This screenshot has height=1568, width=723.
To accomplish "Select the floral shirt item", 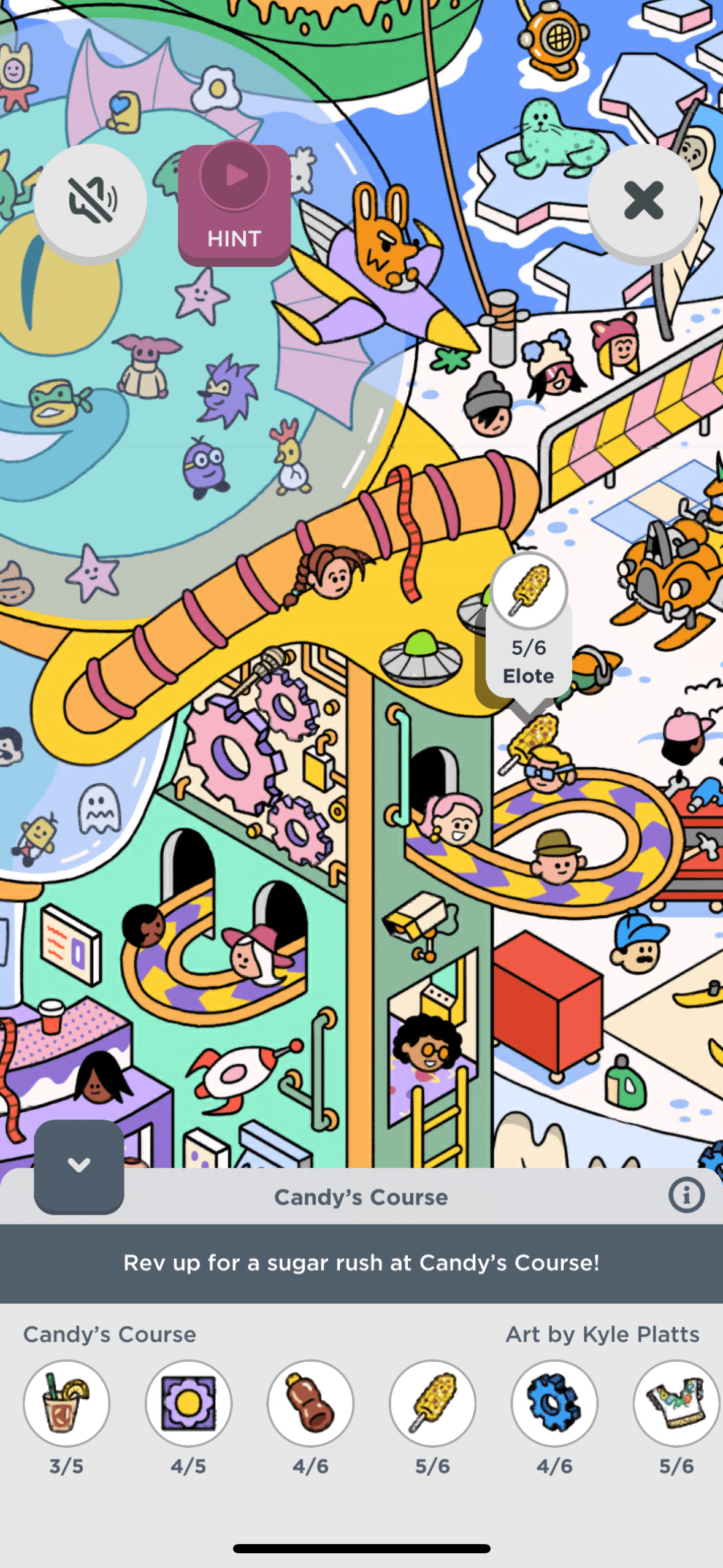I will [x=676, y=1404].
